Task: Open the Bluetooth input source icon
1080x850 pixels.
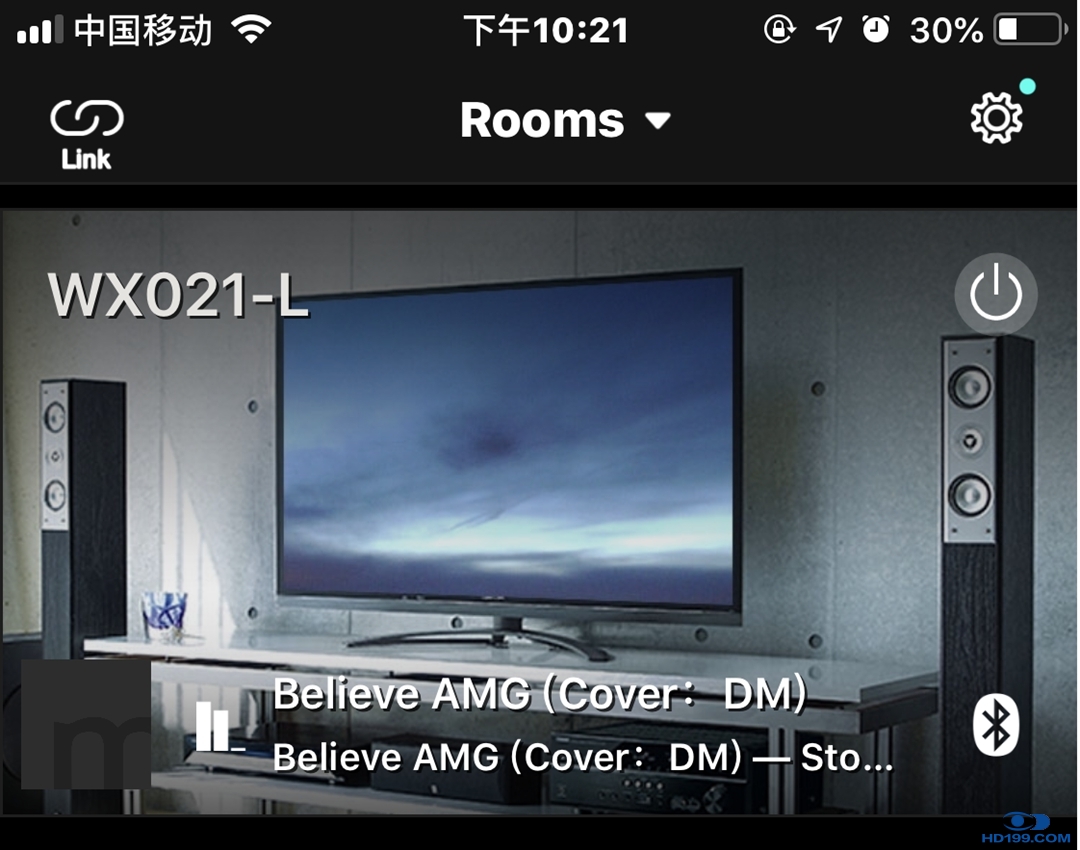Action: 994,725
